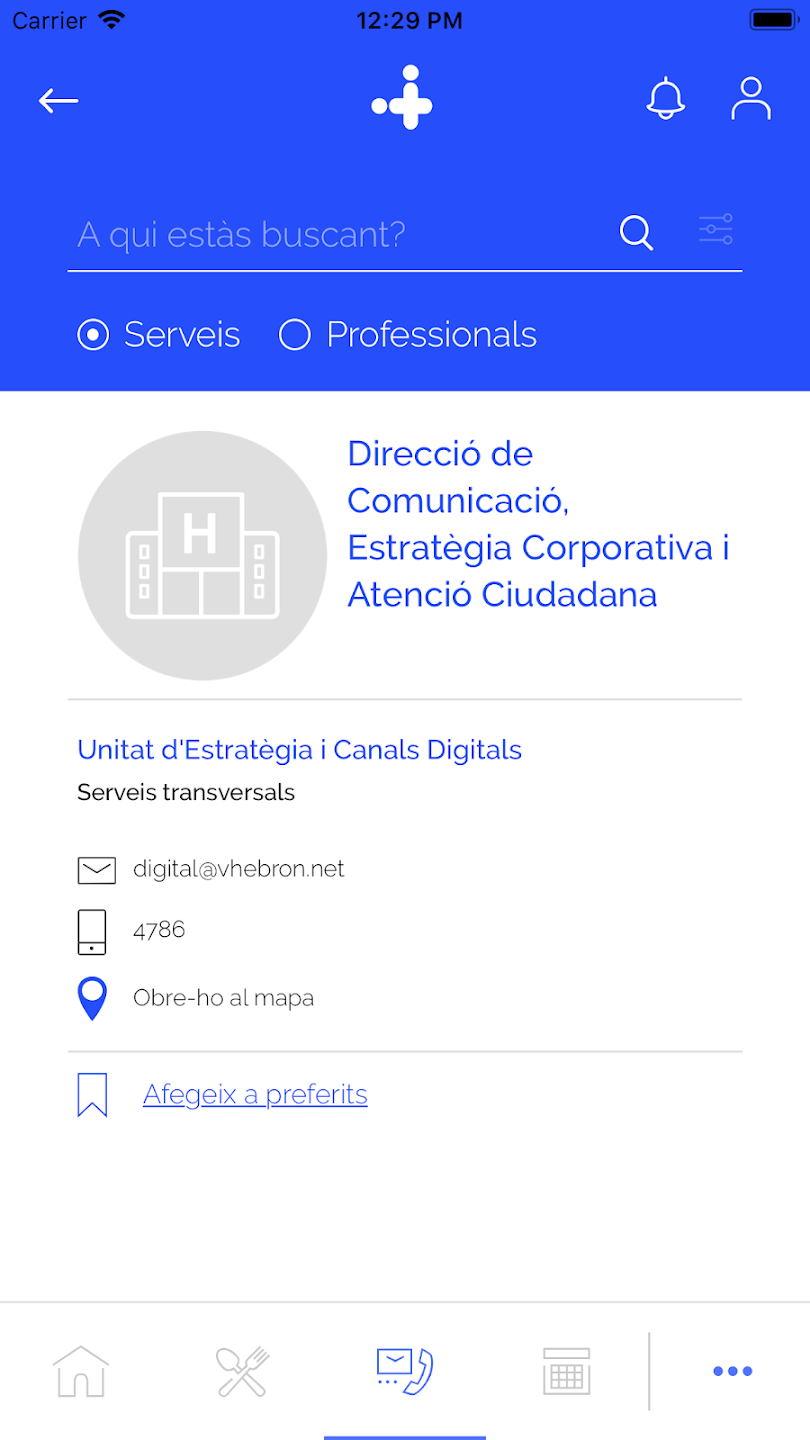This screenshot has width=810, height=1440.
Task: Open the notifications bell
Action: (666, 99)
